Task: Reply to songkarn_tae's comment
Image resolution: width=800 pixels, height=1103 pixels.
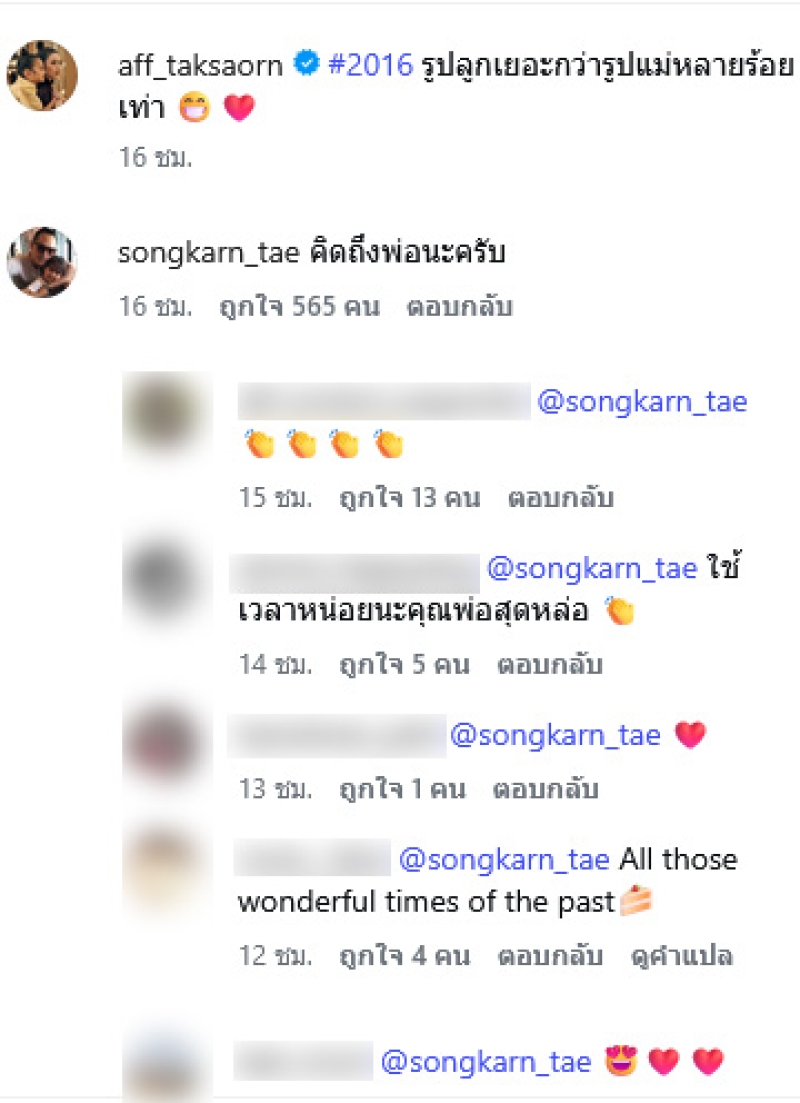Action: (459, 307)
